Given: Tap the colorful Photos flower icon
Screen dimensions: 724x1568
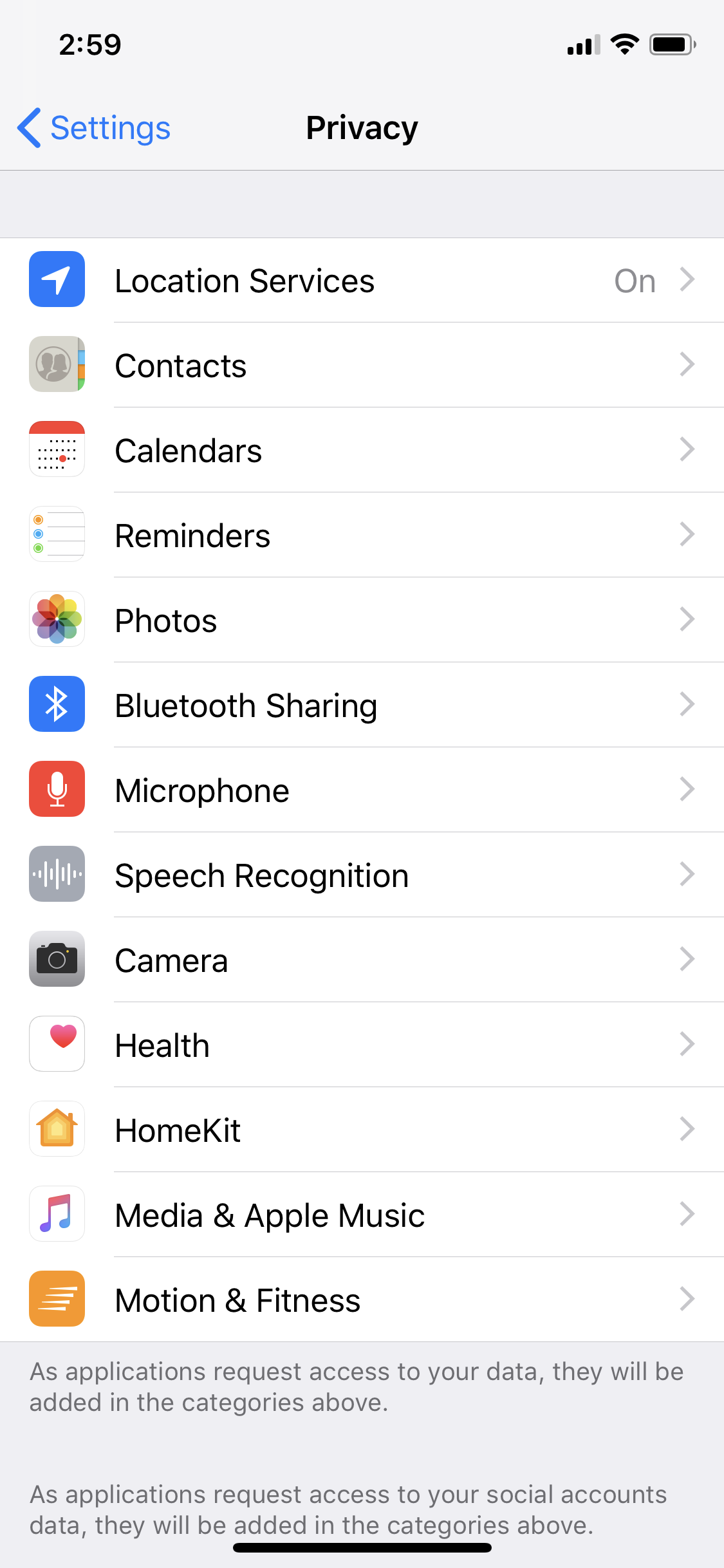Looking at the screenshot, I should (57, 619).
